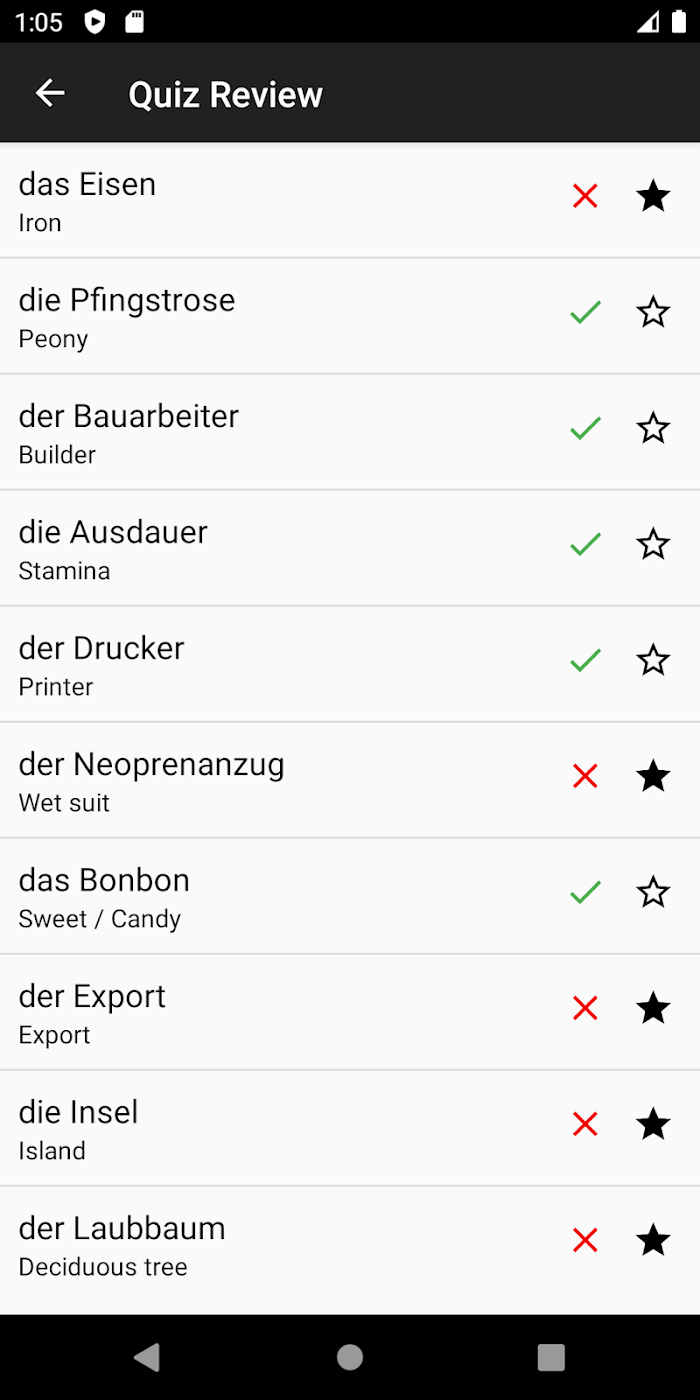700x1400 pixels.
Task: Unstar the word das Eisen
Action: (653, 196)
